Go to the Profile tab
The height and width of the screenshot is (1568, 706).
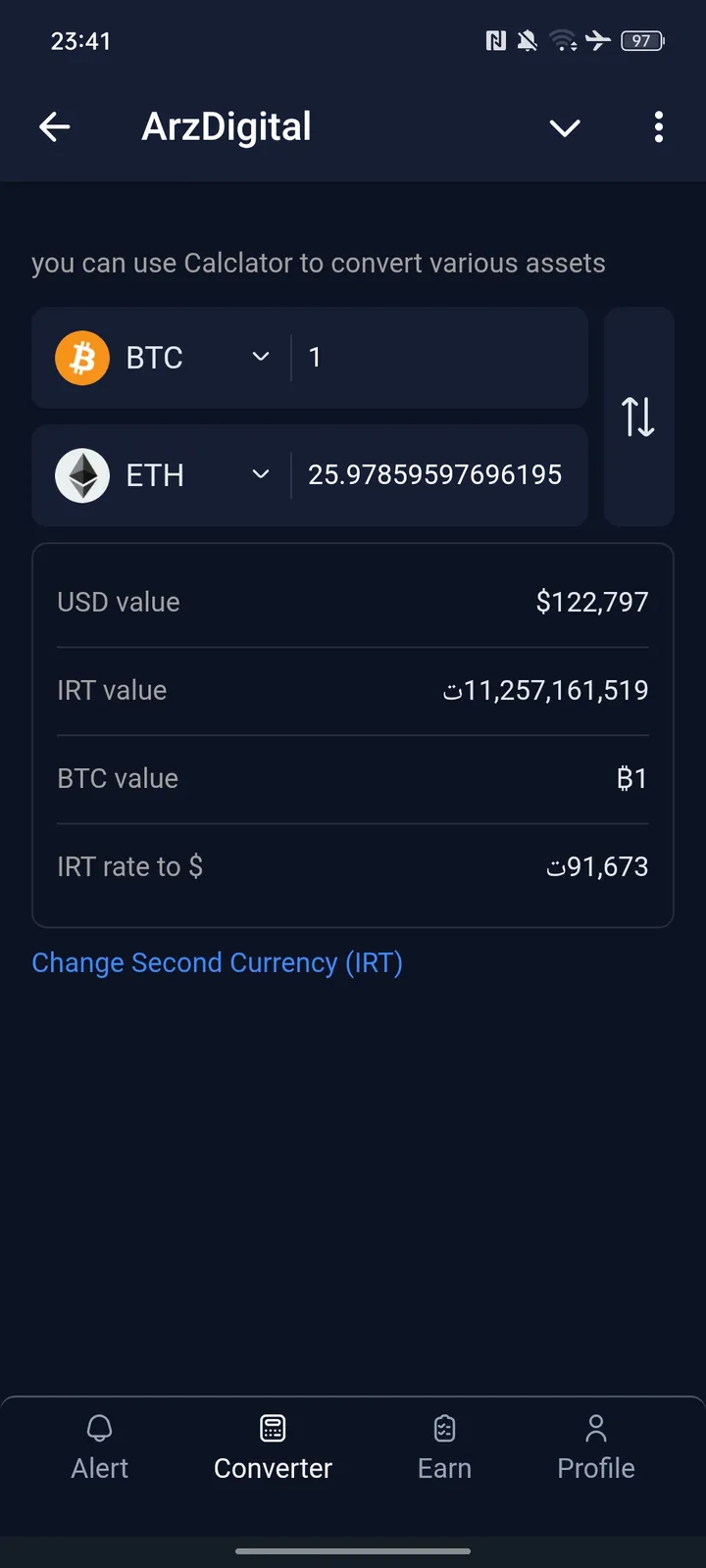(x=595, y=1446)
